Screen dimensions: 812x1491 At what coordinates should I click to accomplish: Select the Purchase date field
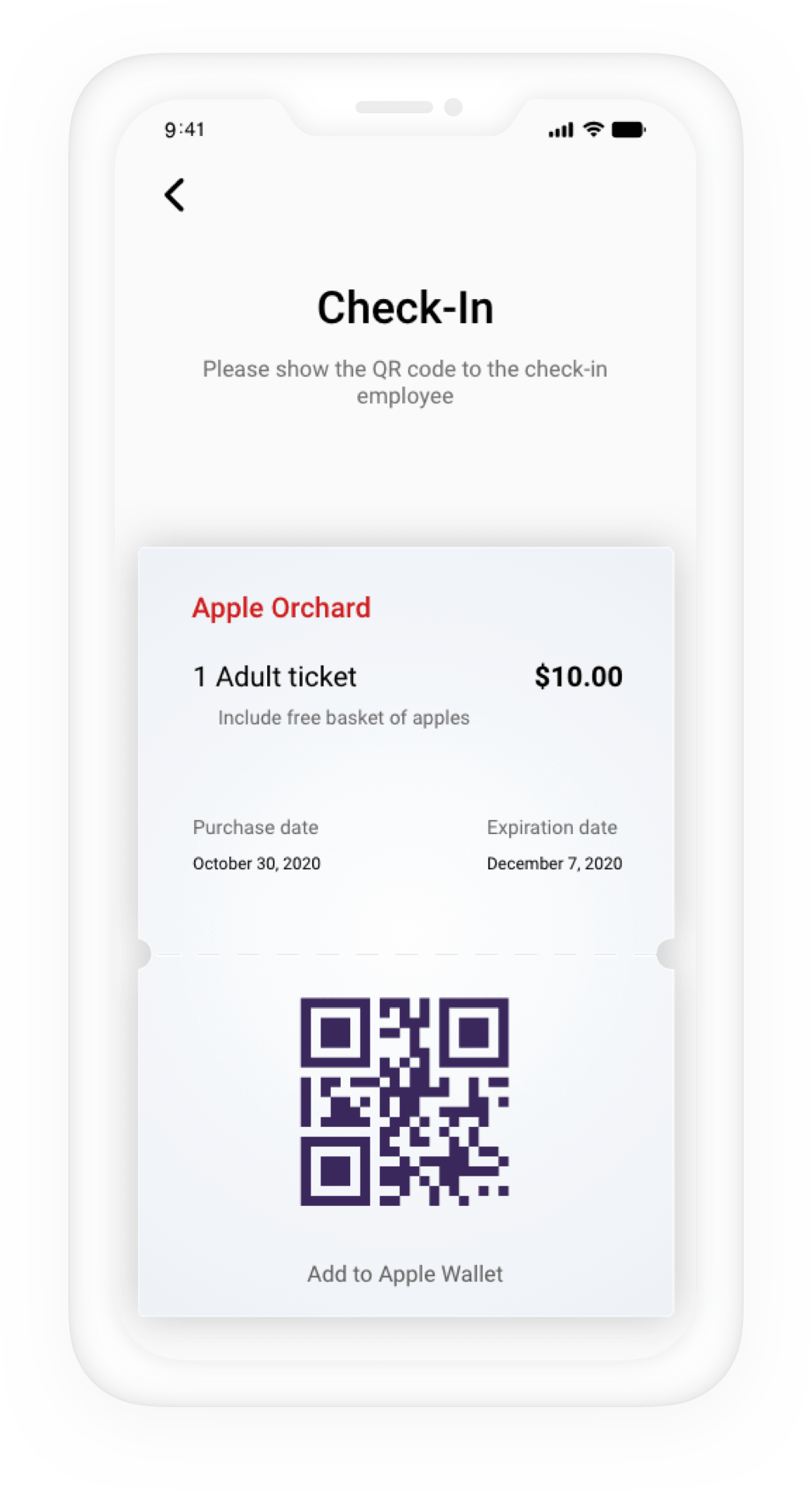pos(255,828)
